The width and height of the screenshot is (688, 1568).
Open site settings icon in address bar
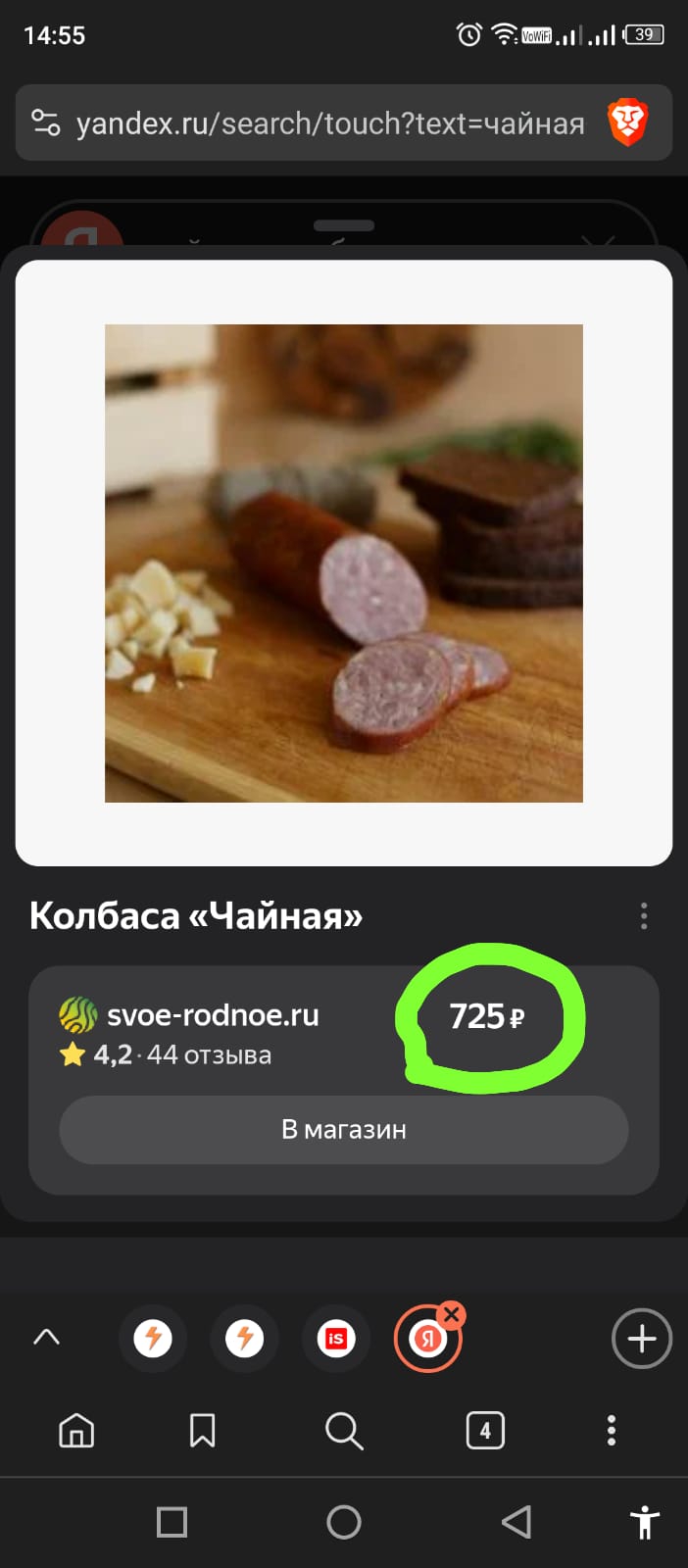[46, 123]
